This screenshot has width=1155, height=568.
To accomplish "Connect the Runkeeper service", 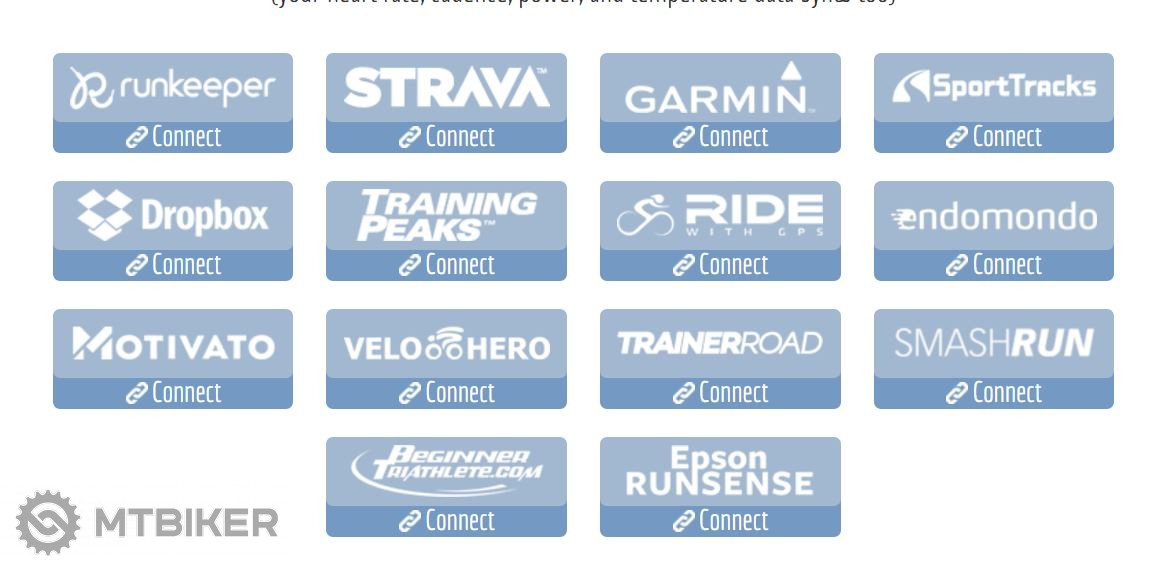I will [173, 137].
